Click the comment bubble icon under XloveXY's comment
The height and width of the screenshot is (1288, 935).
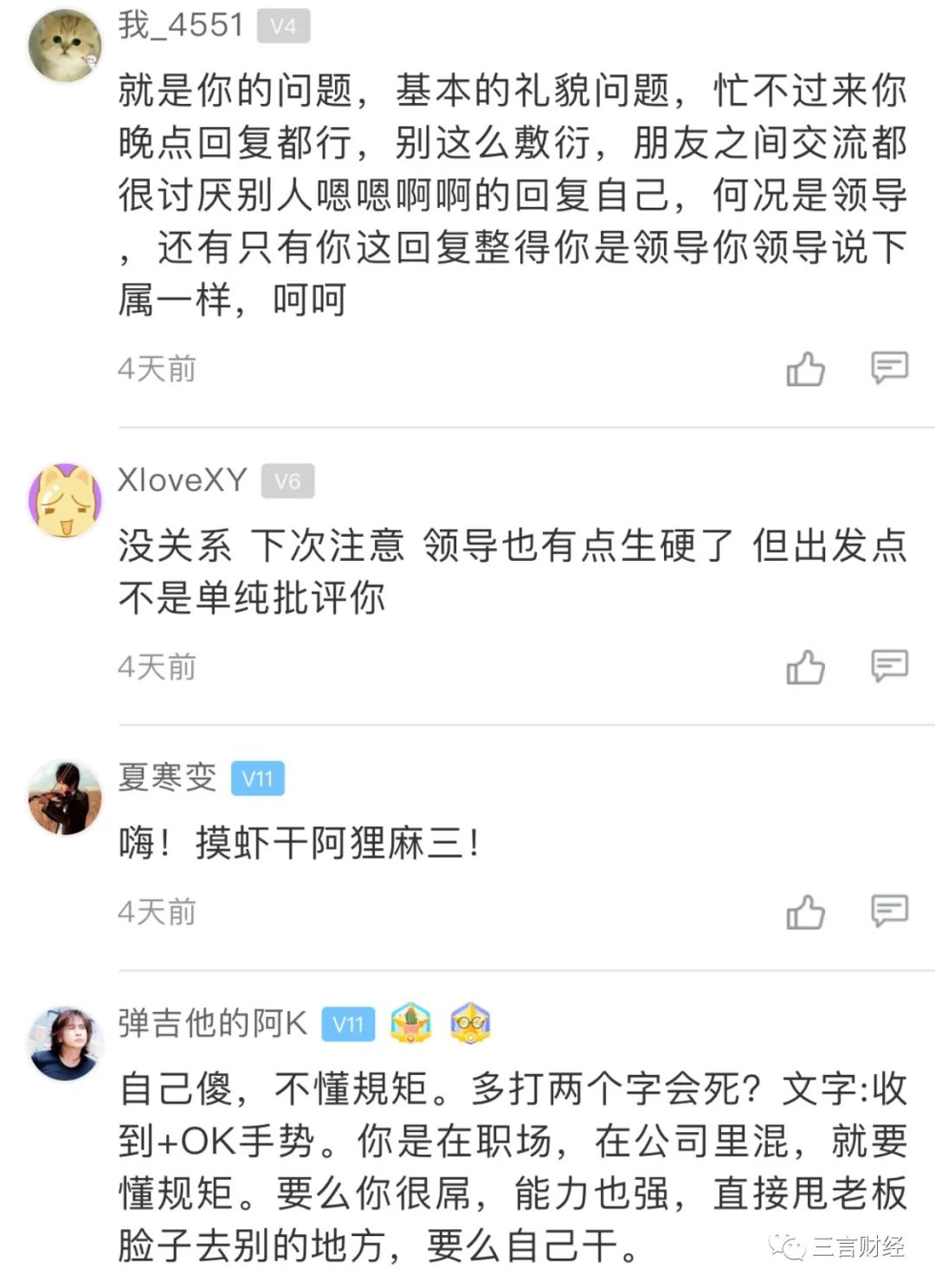click(x=888, y=667)
